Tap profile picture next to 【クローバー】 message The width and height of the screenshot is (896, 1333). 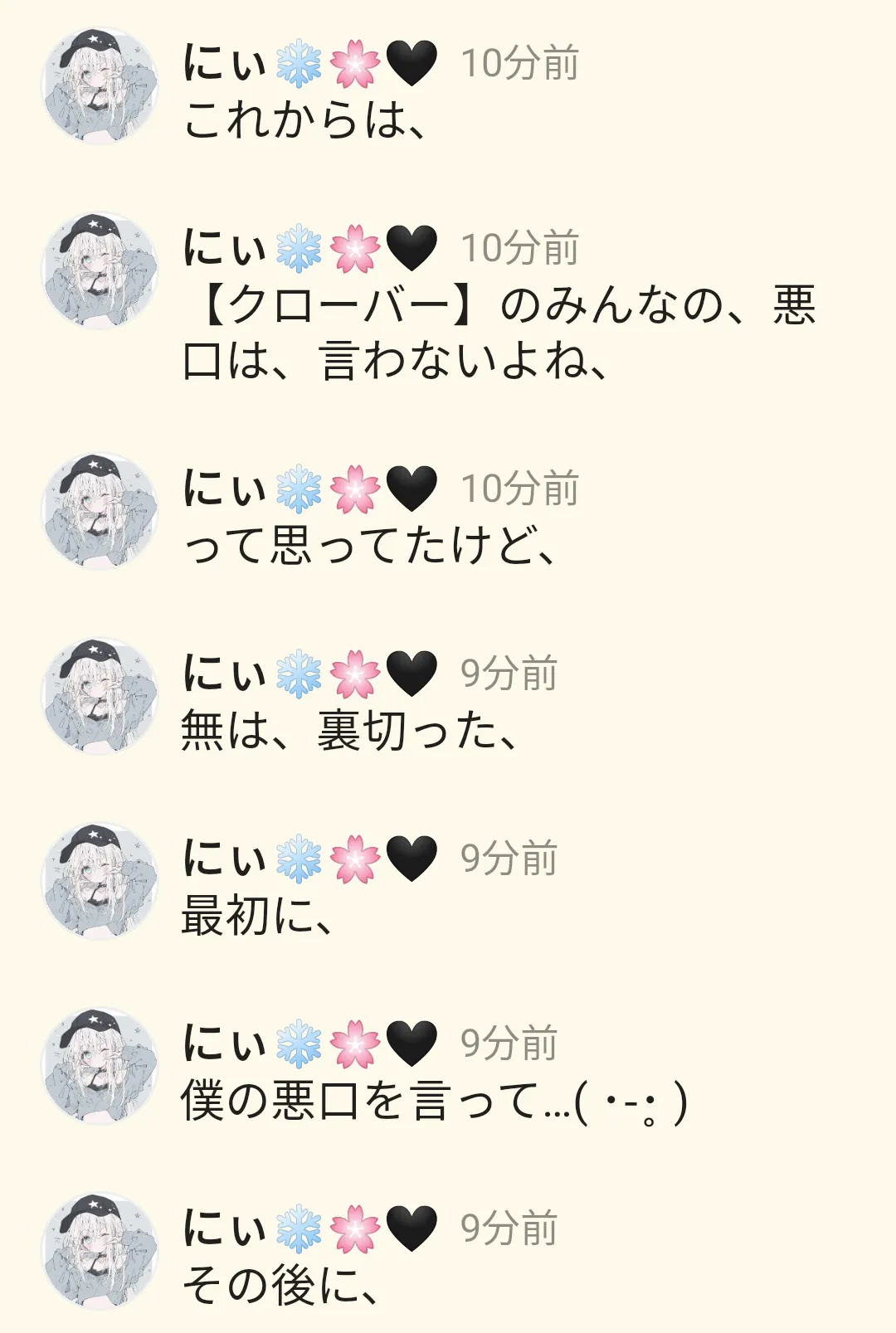[x=100, y=271]
